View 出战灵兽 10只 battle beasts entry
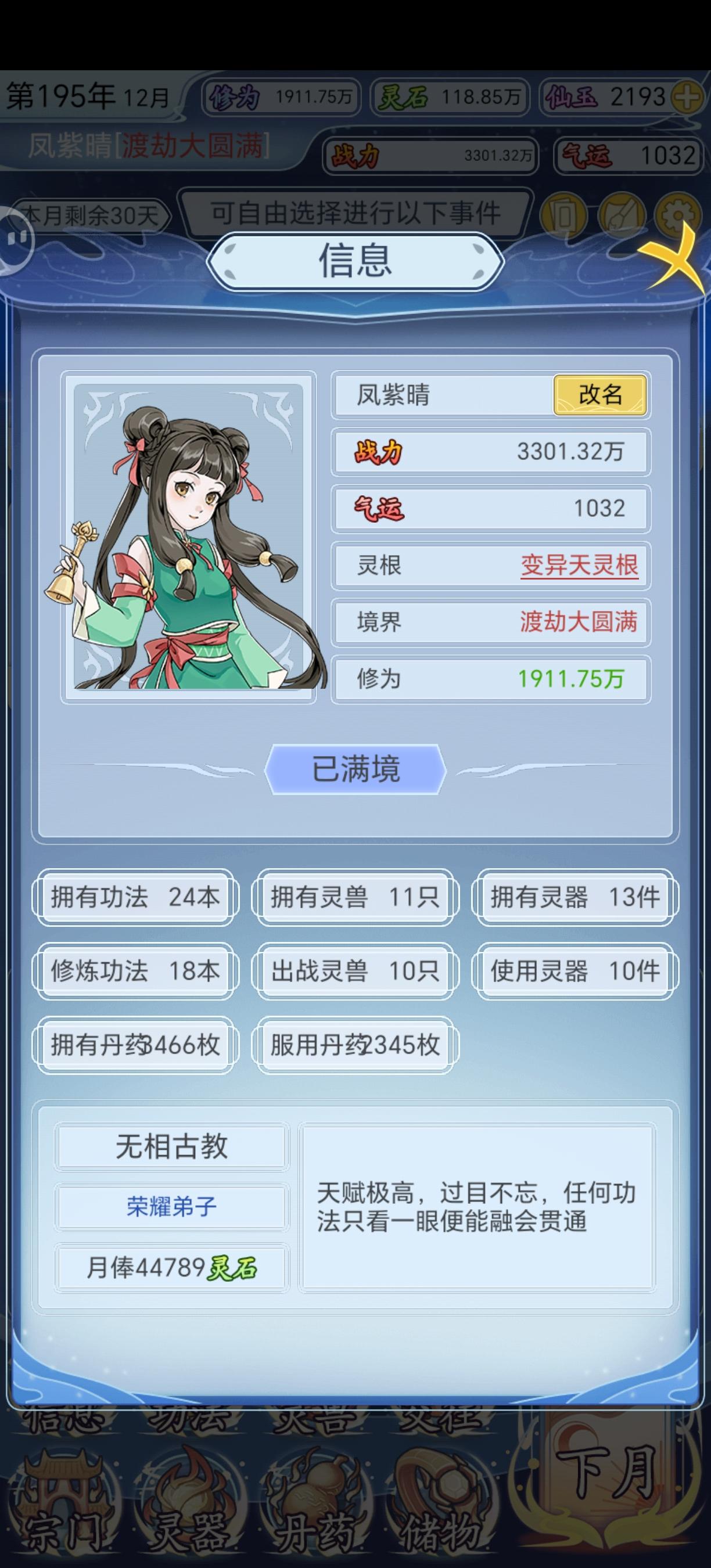The height and width of the screenshot is (1568, 711). [355, 972]
